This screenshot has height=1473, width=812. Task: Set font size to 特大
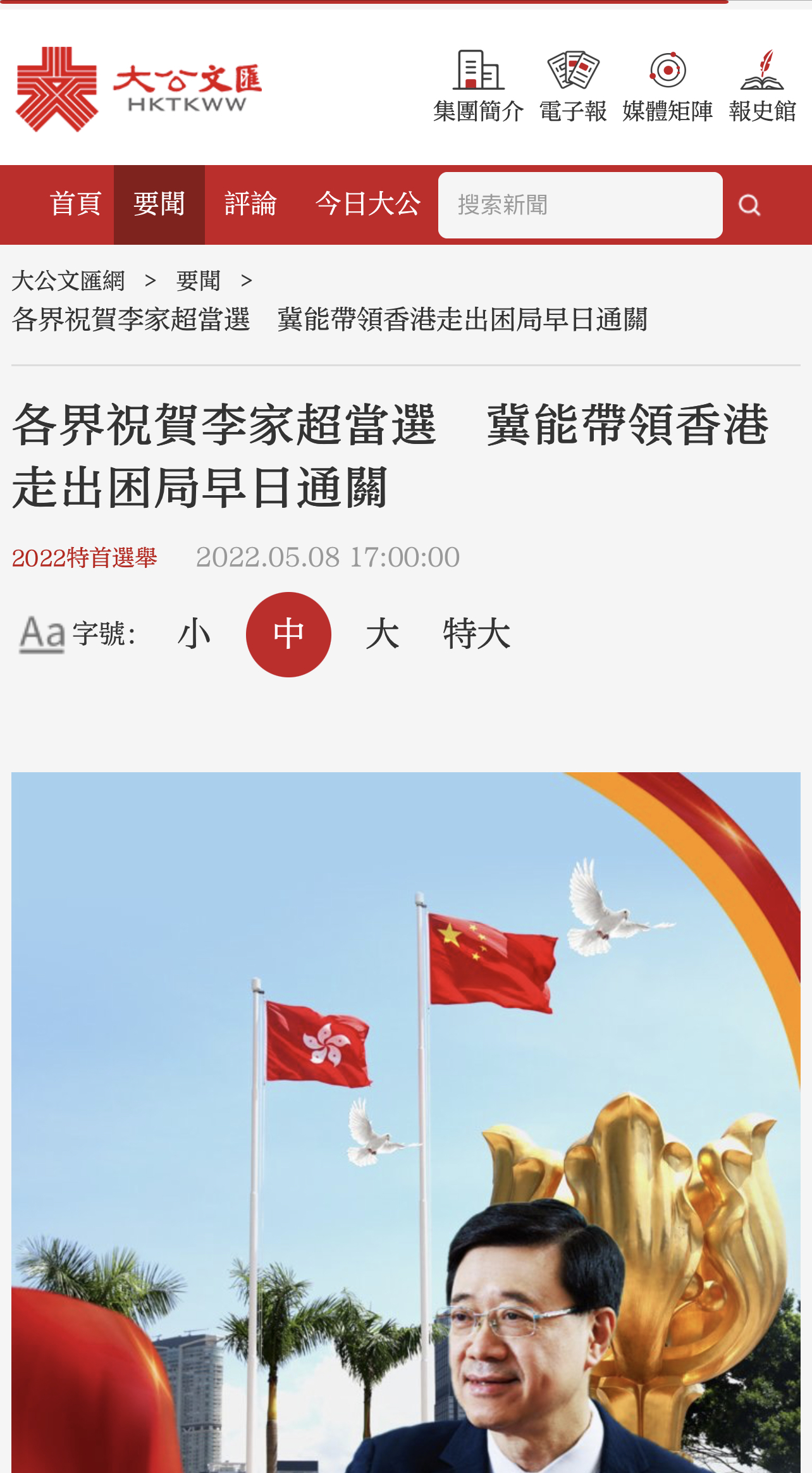coord(476,634)
